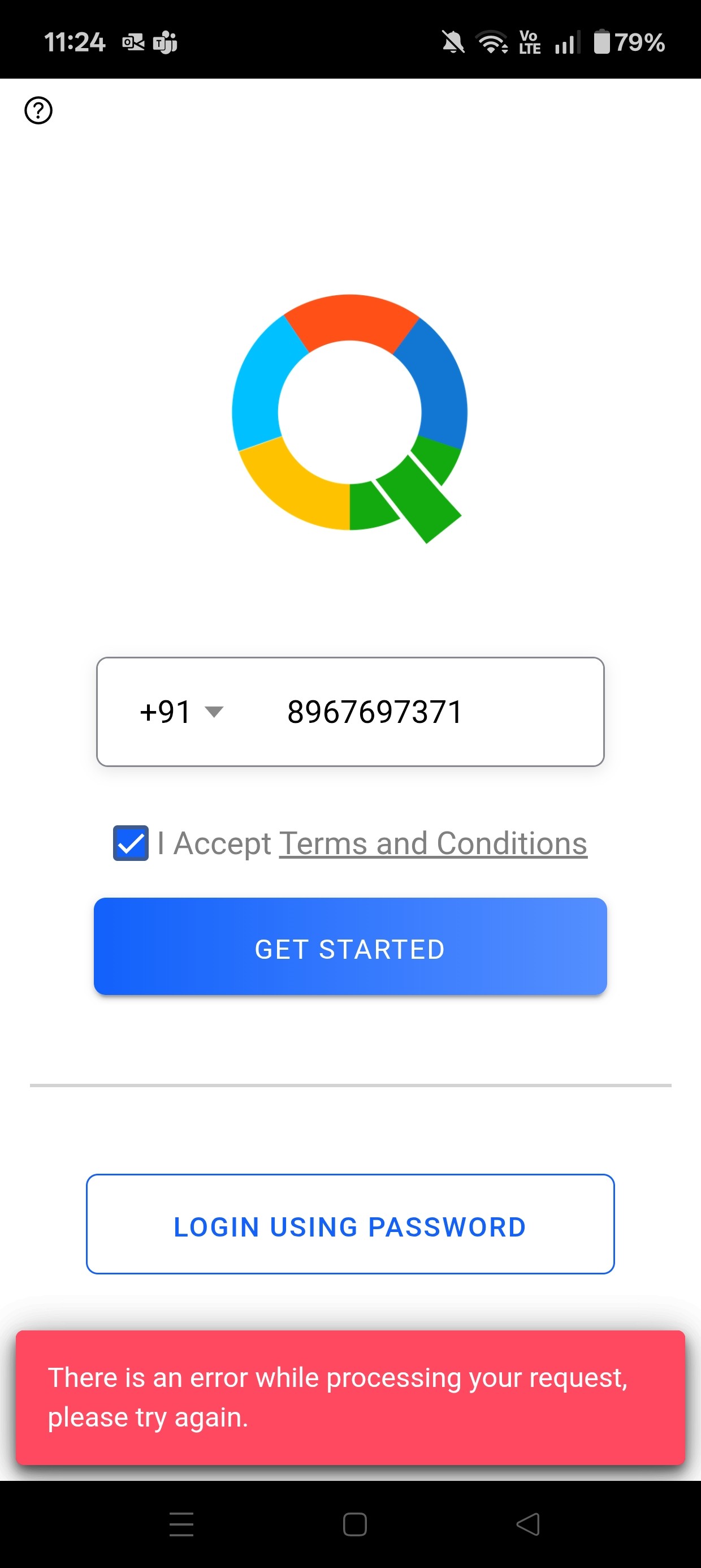The height and width of the screenshot is (1568, 701).
Task: Open recent apps from the navigation bar
Action: (x=181, y=1524)
